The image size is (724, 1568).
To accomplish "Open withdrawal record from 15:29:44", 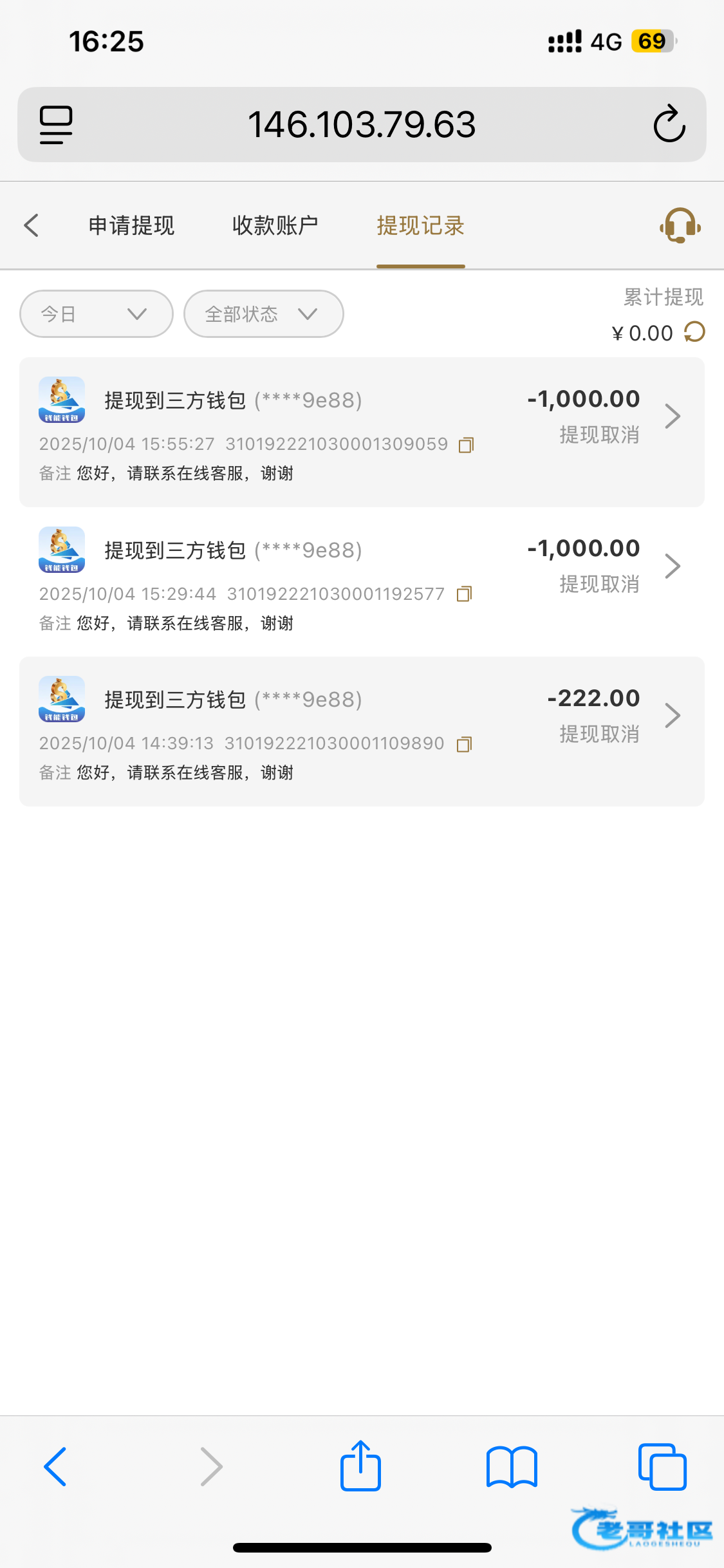I will click(x=362, y=582).
